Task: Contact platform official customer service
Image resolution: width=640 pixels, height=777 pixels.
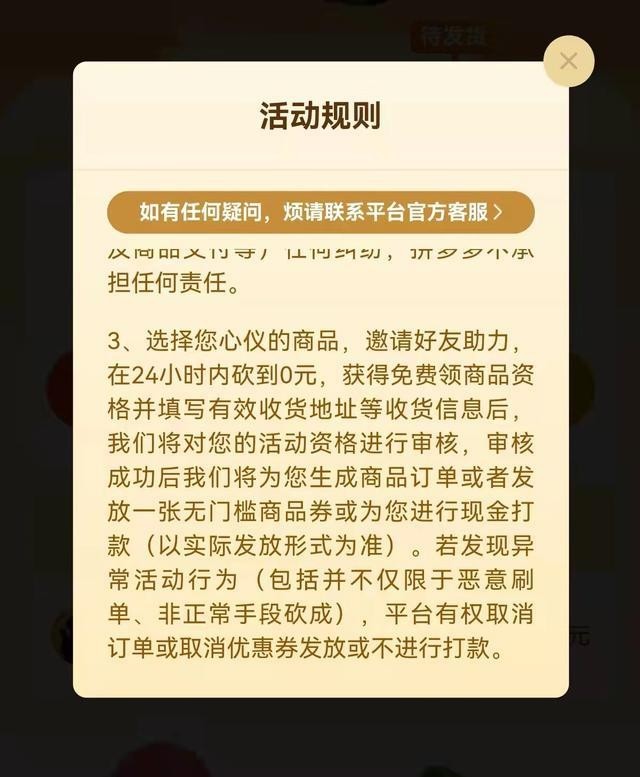Action: [320, 212]
